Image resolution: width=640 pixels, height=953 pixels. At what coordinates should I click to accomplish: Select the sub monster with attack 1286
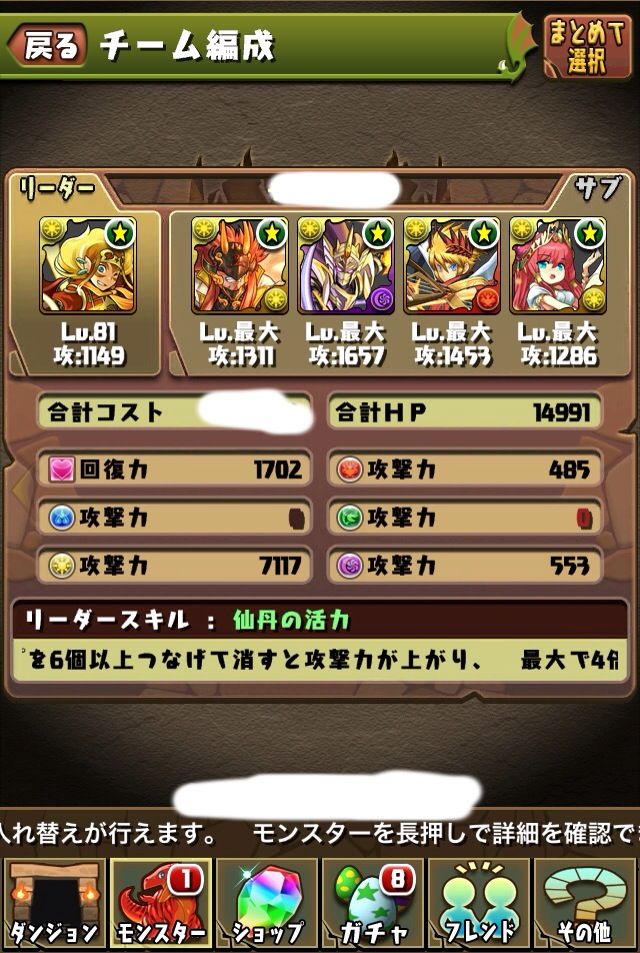pyautogui.click(x=557, y=266)
